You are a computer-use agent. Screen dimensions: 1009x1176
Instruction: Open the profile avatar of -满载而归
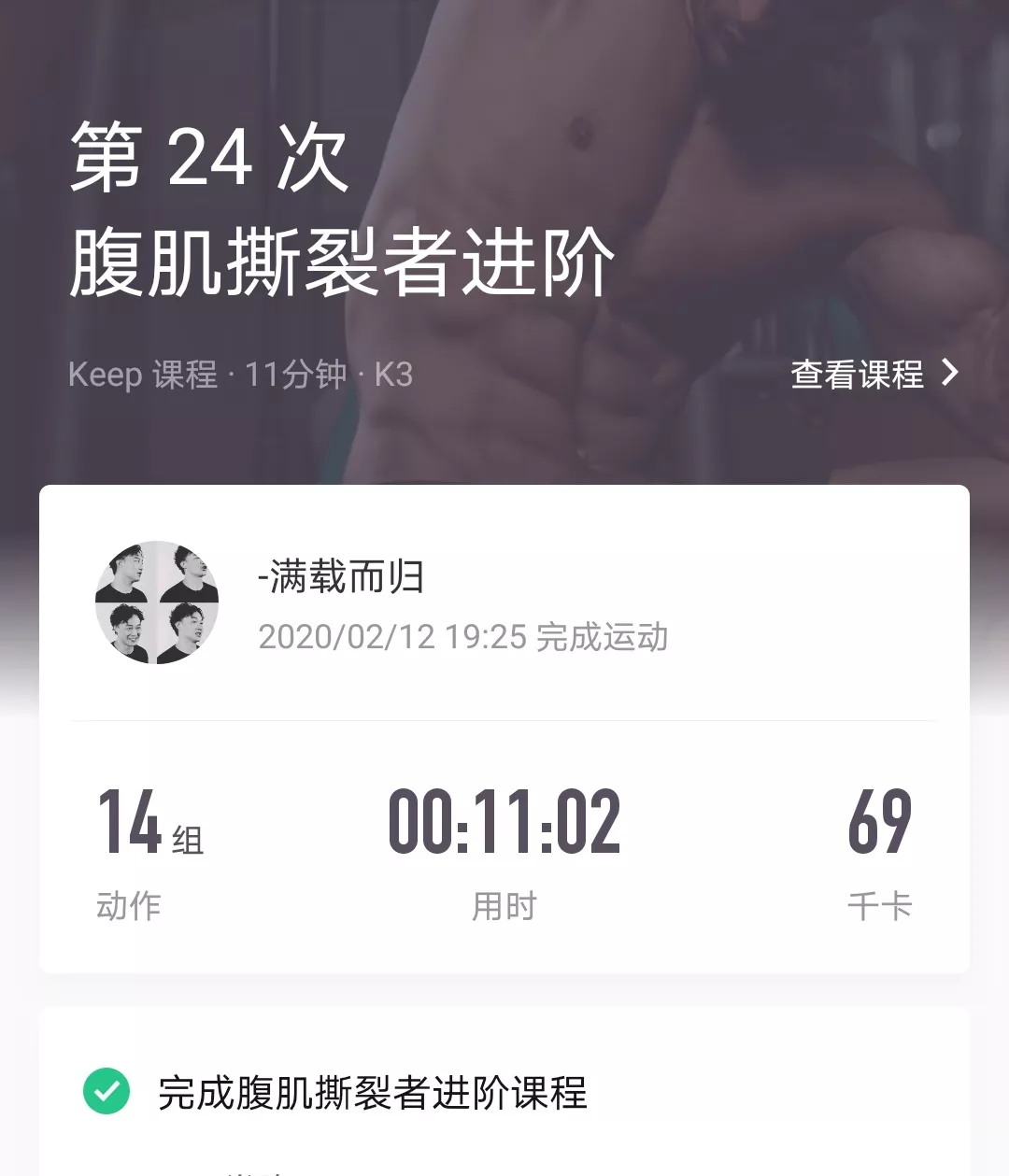point(157,602)
